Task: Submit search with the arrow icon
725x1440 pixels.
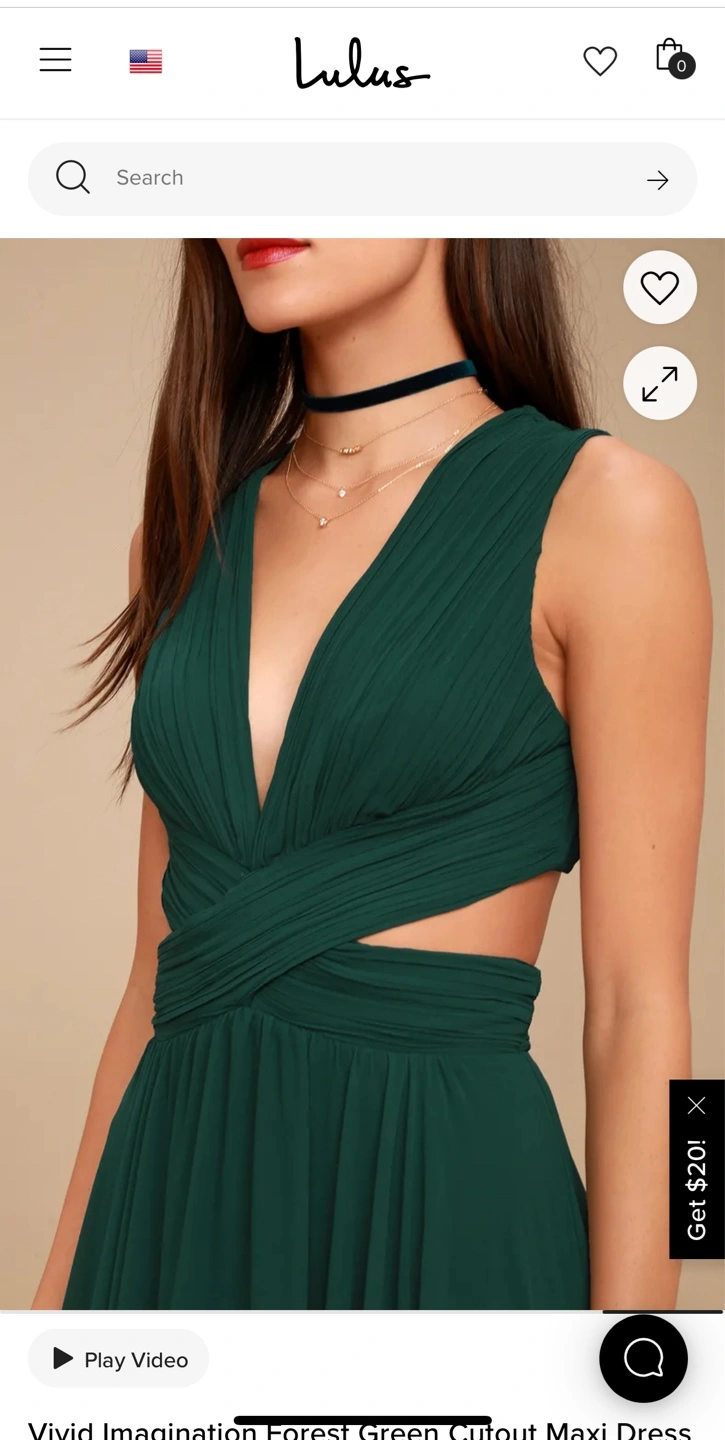Action: [657, 180]
